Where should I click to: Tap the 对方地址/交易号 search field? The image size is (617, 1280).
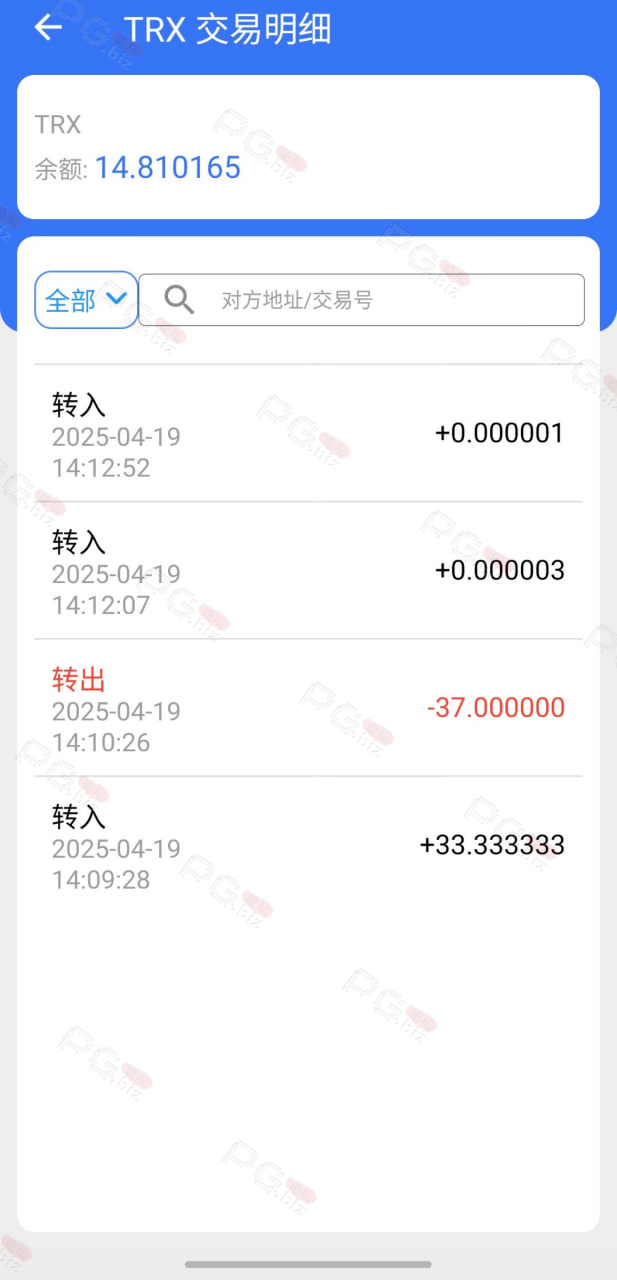pos(361,300)
